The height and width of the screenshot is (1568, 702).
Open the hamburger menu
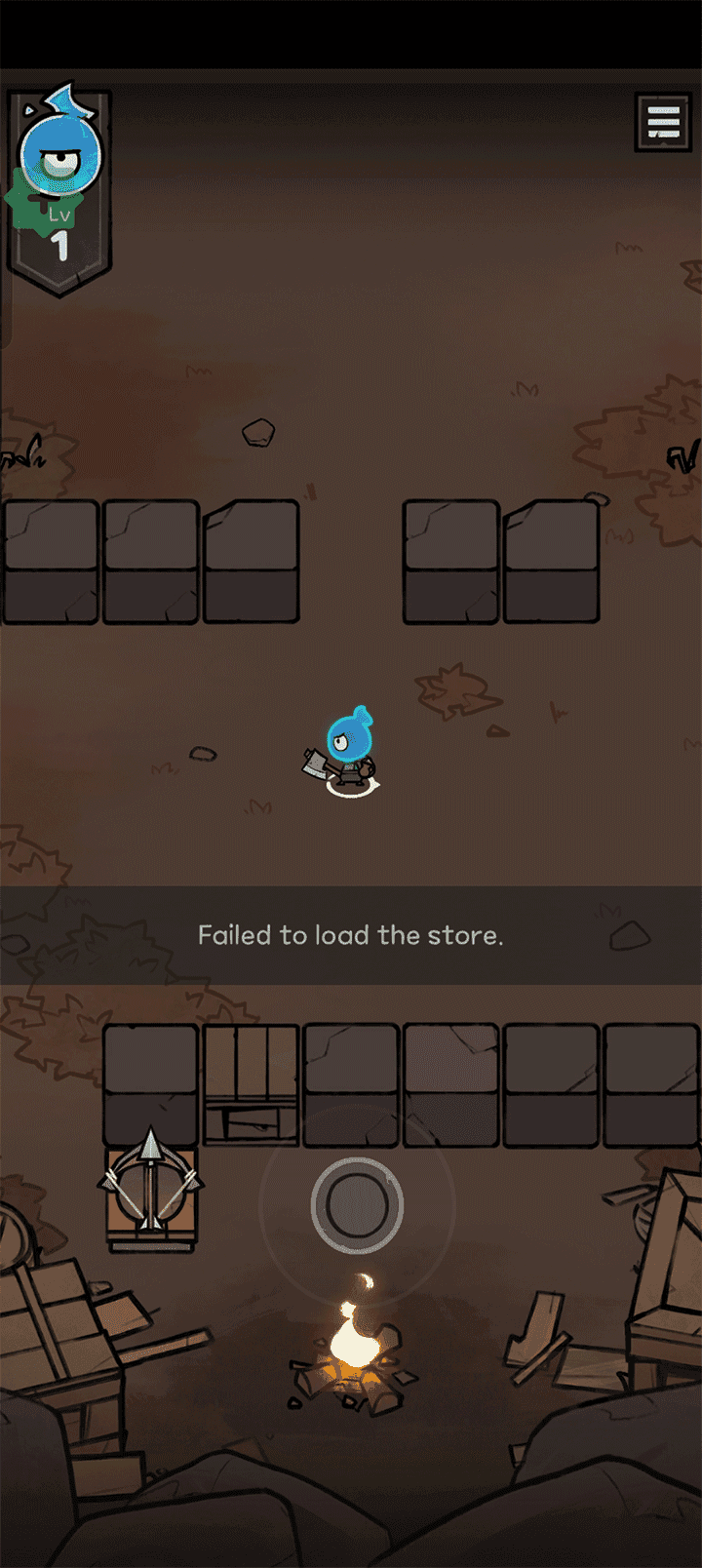[663, 122]
